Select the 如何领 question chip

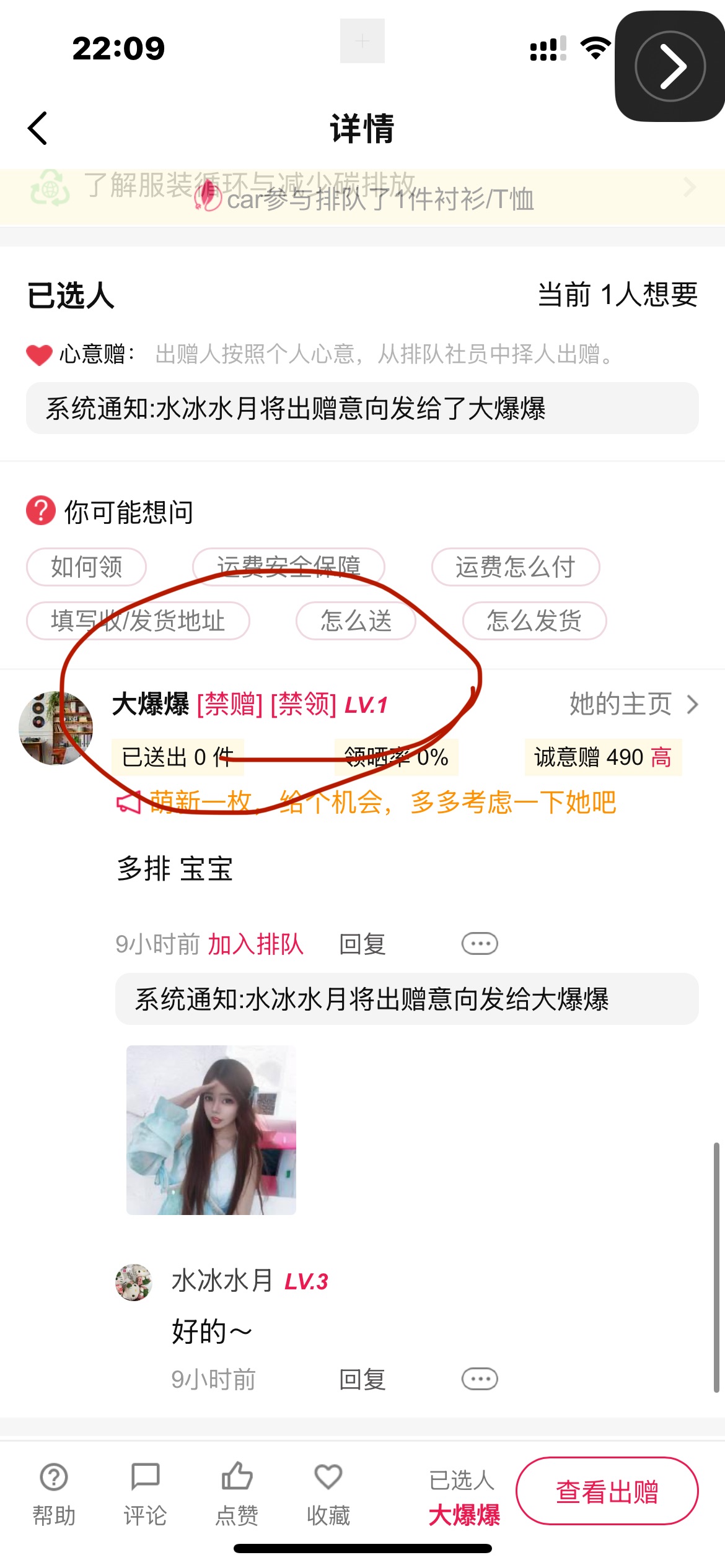click(x=86, y=567)
